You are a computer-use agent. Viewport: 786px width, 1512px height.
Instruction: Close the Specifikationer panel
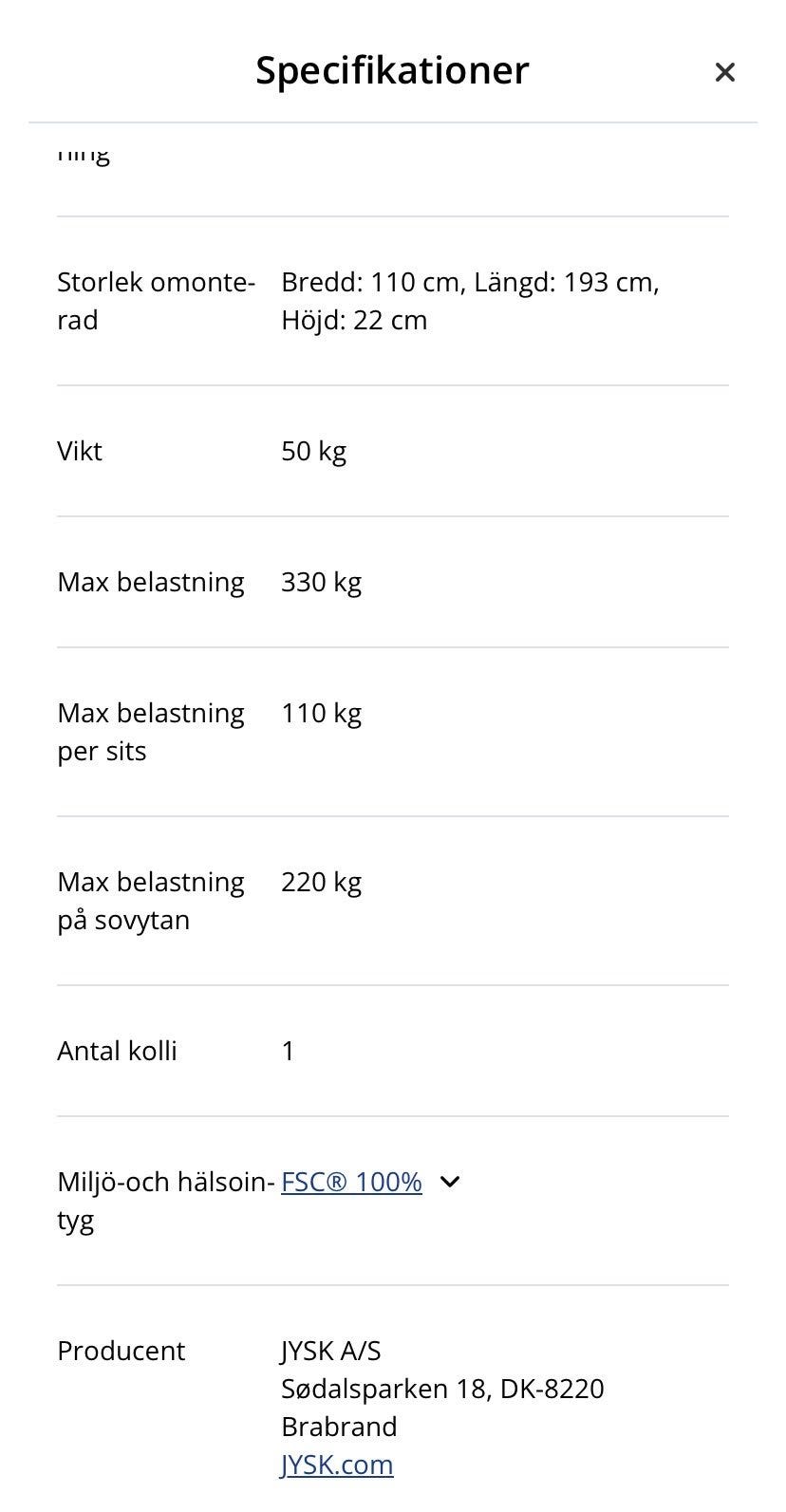724,72
